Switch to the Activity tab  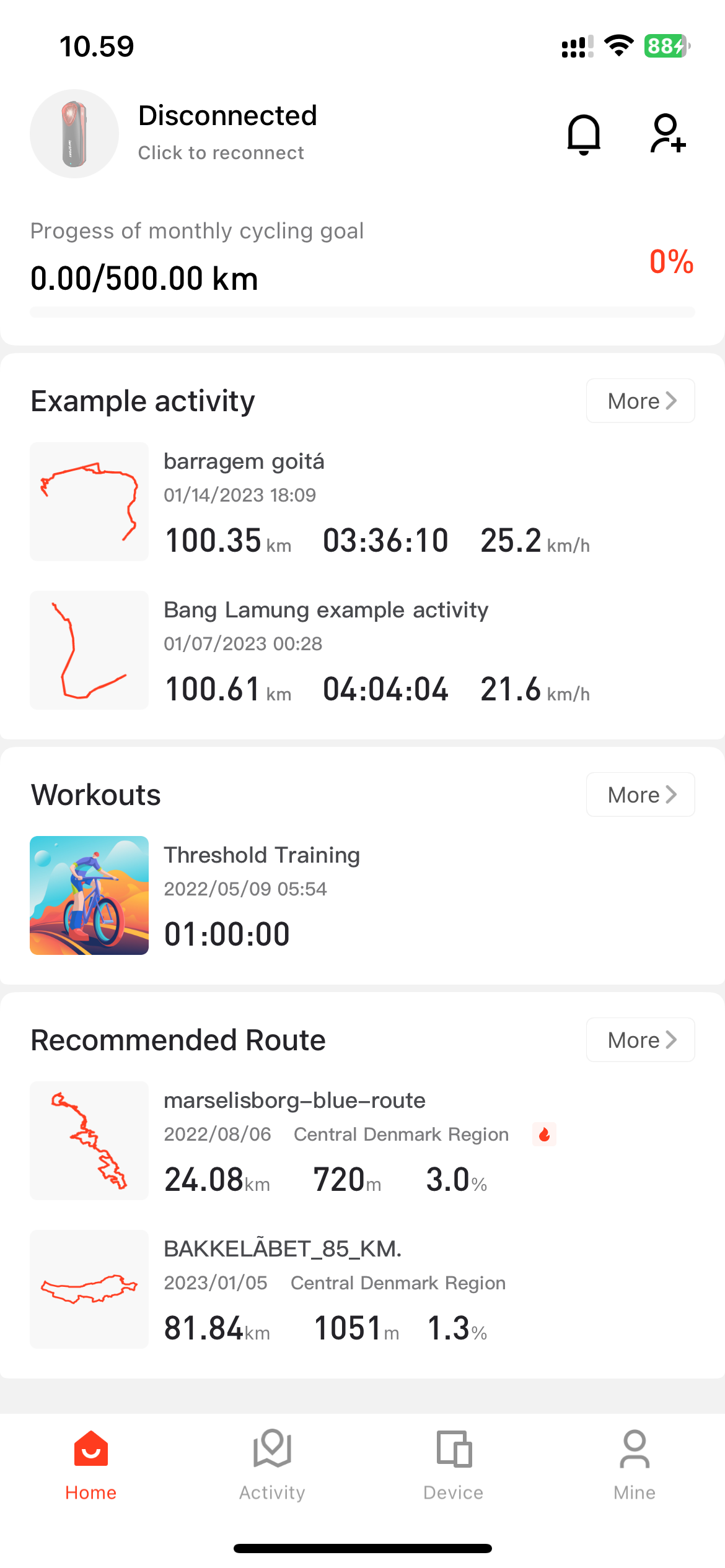(272, 1465)
